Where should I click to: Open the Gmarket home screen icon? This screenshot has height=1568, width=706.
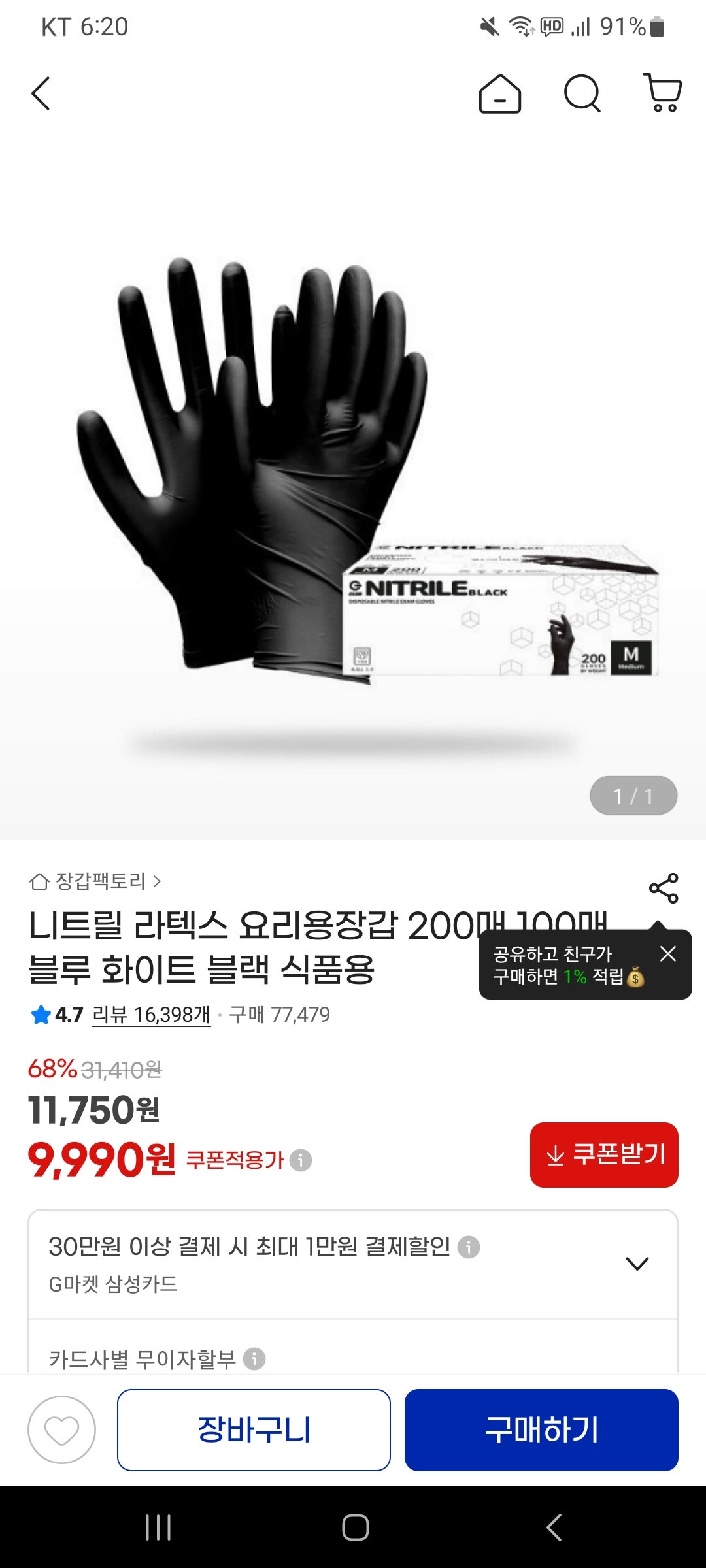click(x=500, y=96)
